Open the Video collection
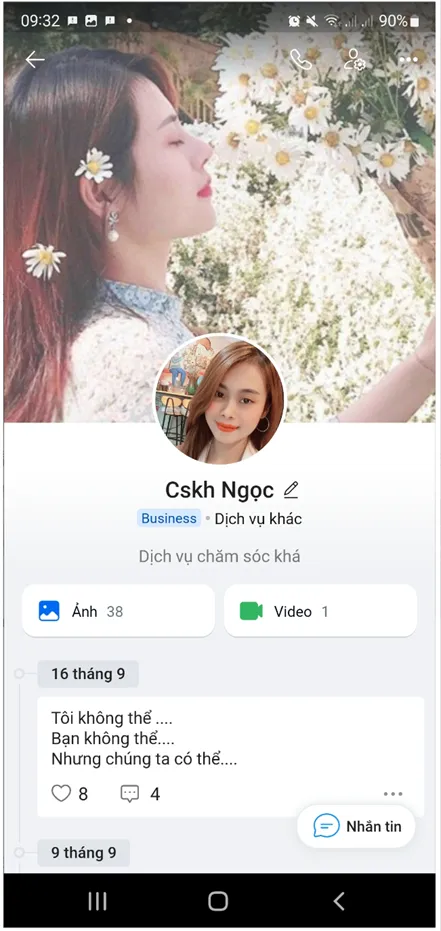 [321, 611]
